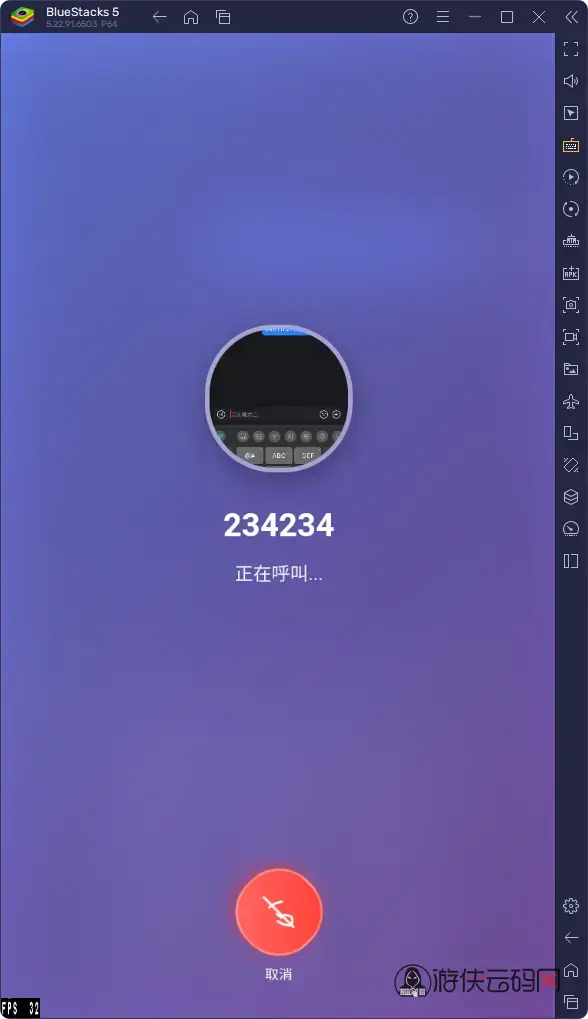Image resolution: width=588 pixels, height=1019 pixels.
Task: Minimize the BlueStacks window
Action: point(475,17)
